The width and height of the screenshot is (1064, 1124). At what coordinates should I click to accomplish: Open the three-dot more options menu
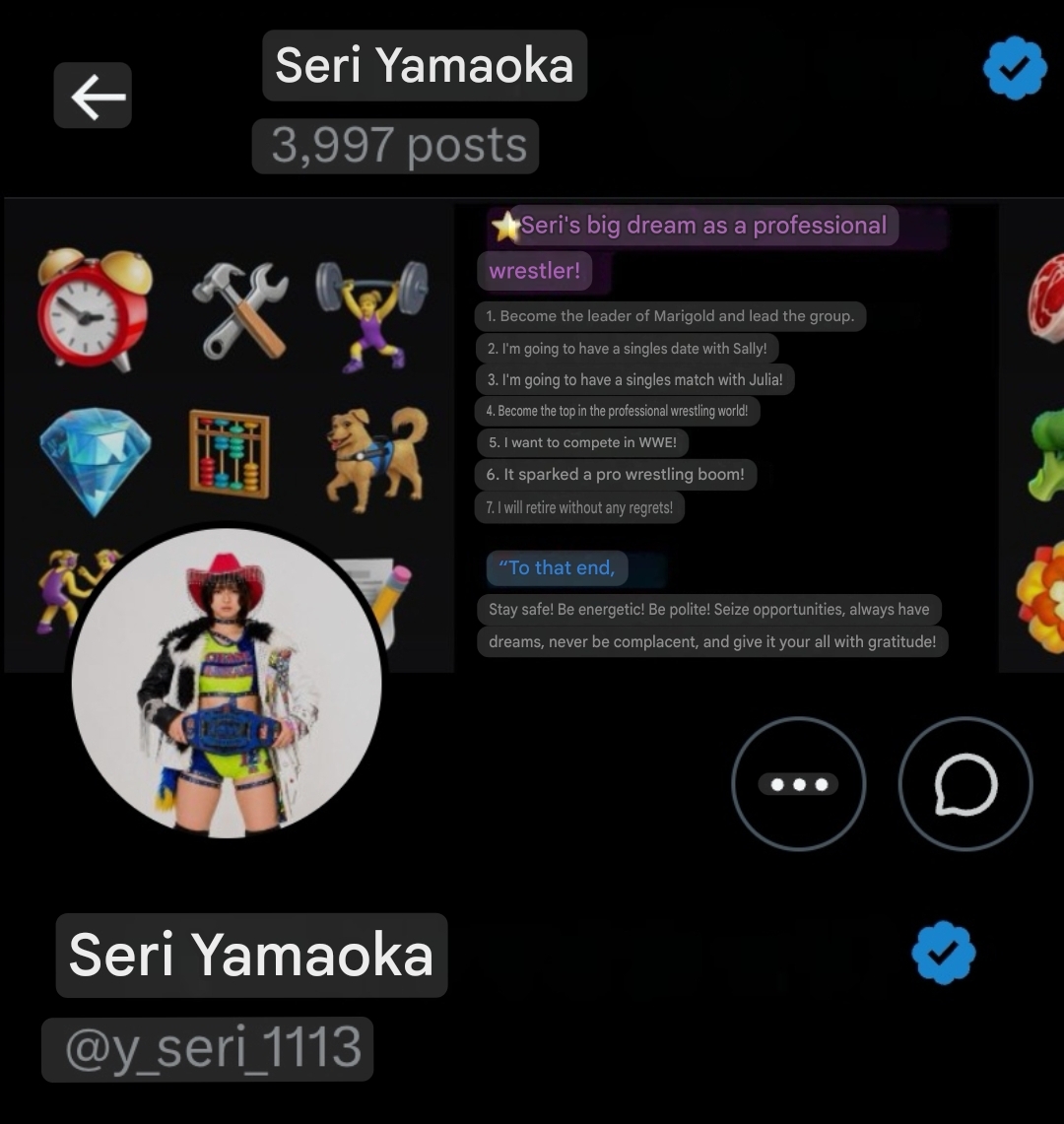[x=798, y=783]
